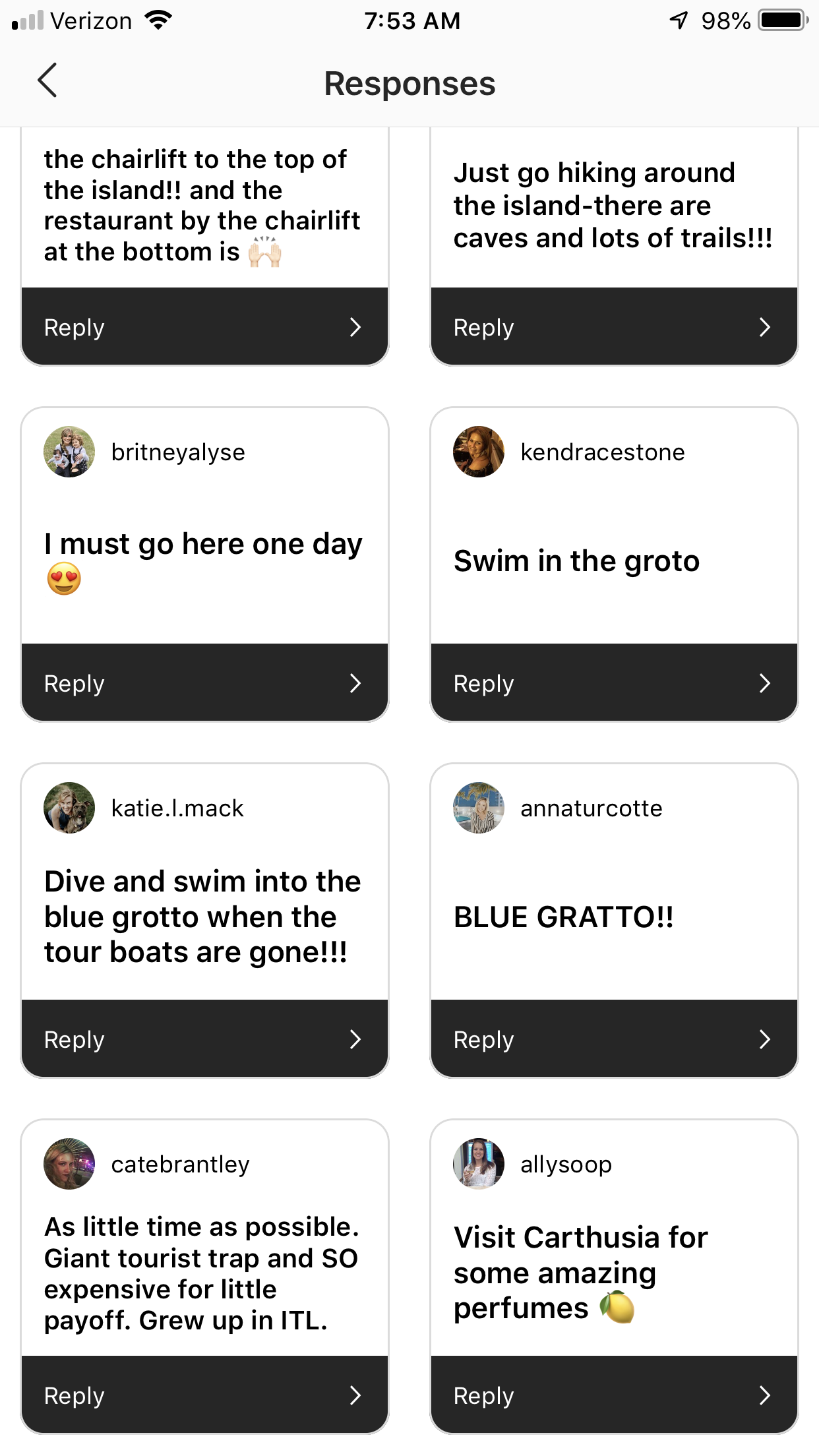Open britneyalyse's profile picture
The width and height of the screenshot is (819, 1456).
[69, 452]
